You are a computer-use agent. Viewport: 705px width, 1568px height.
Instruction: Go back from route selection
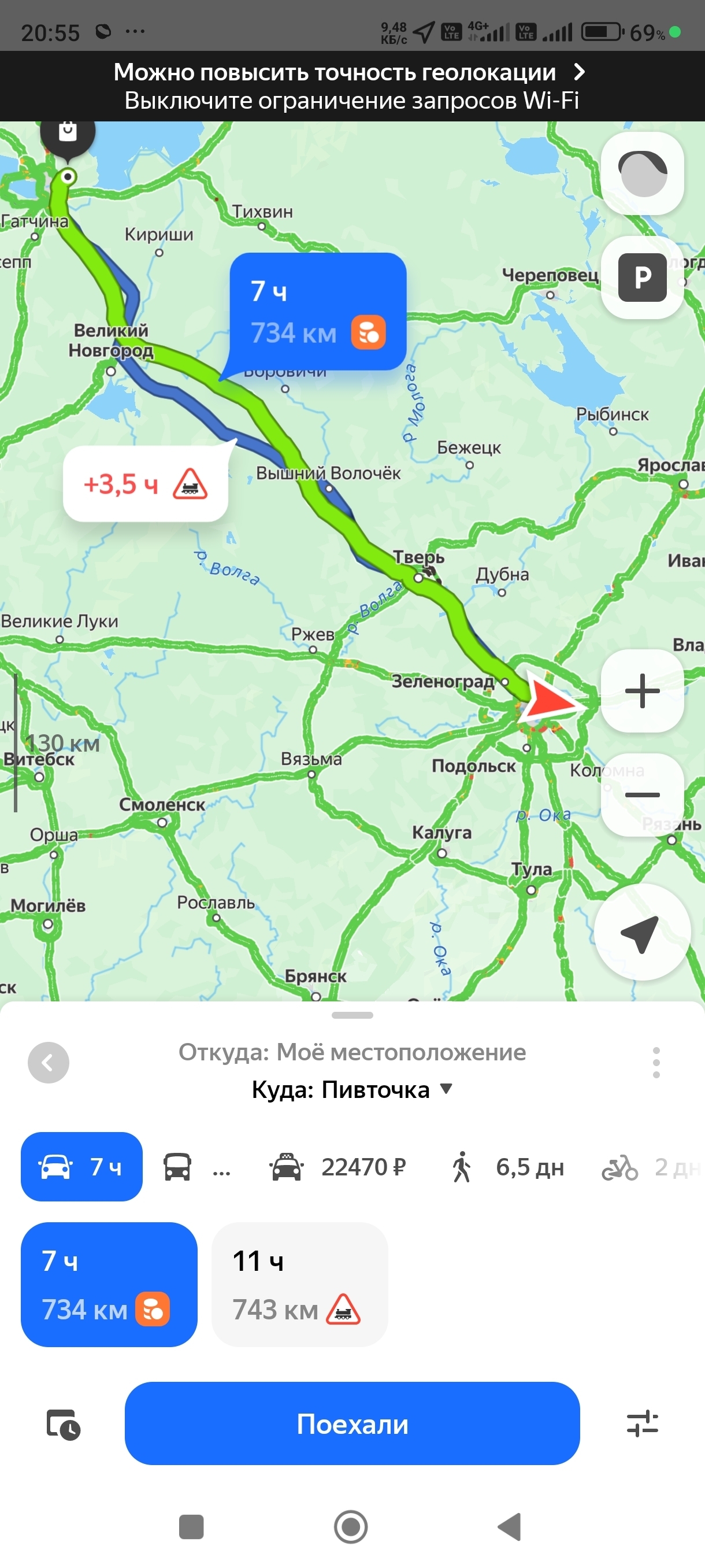49,1063
